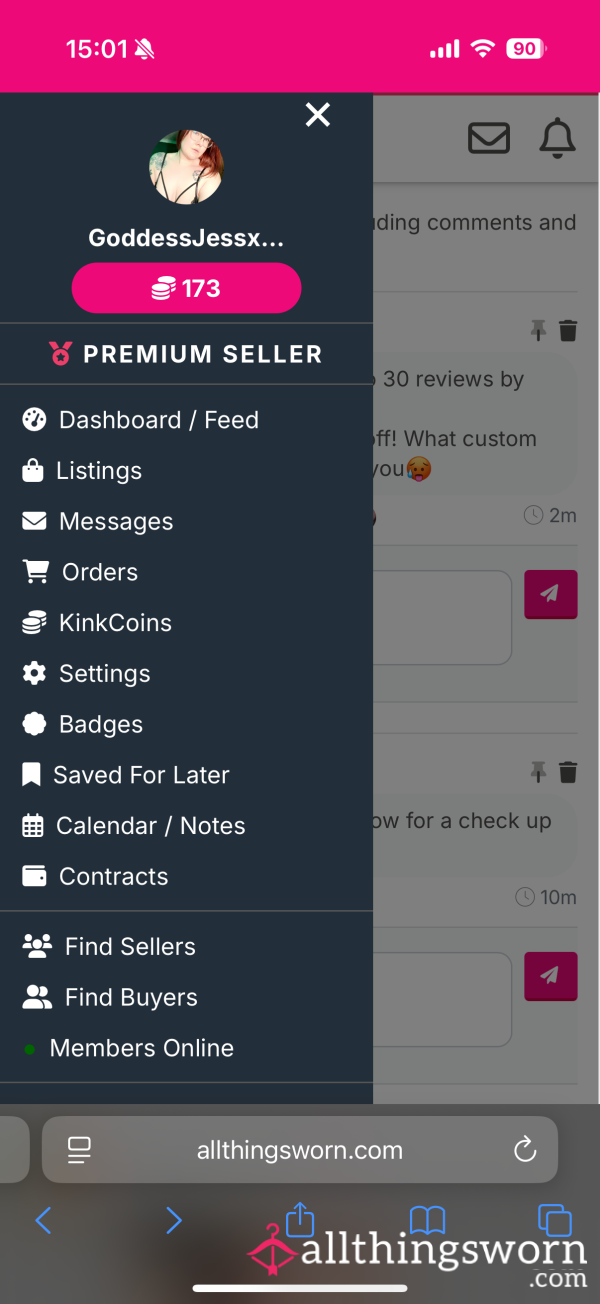Viewport: 600px width, 1304px height.
Task: Open the notifications bell
Action: tap(557, 138)
